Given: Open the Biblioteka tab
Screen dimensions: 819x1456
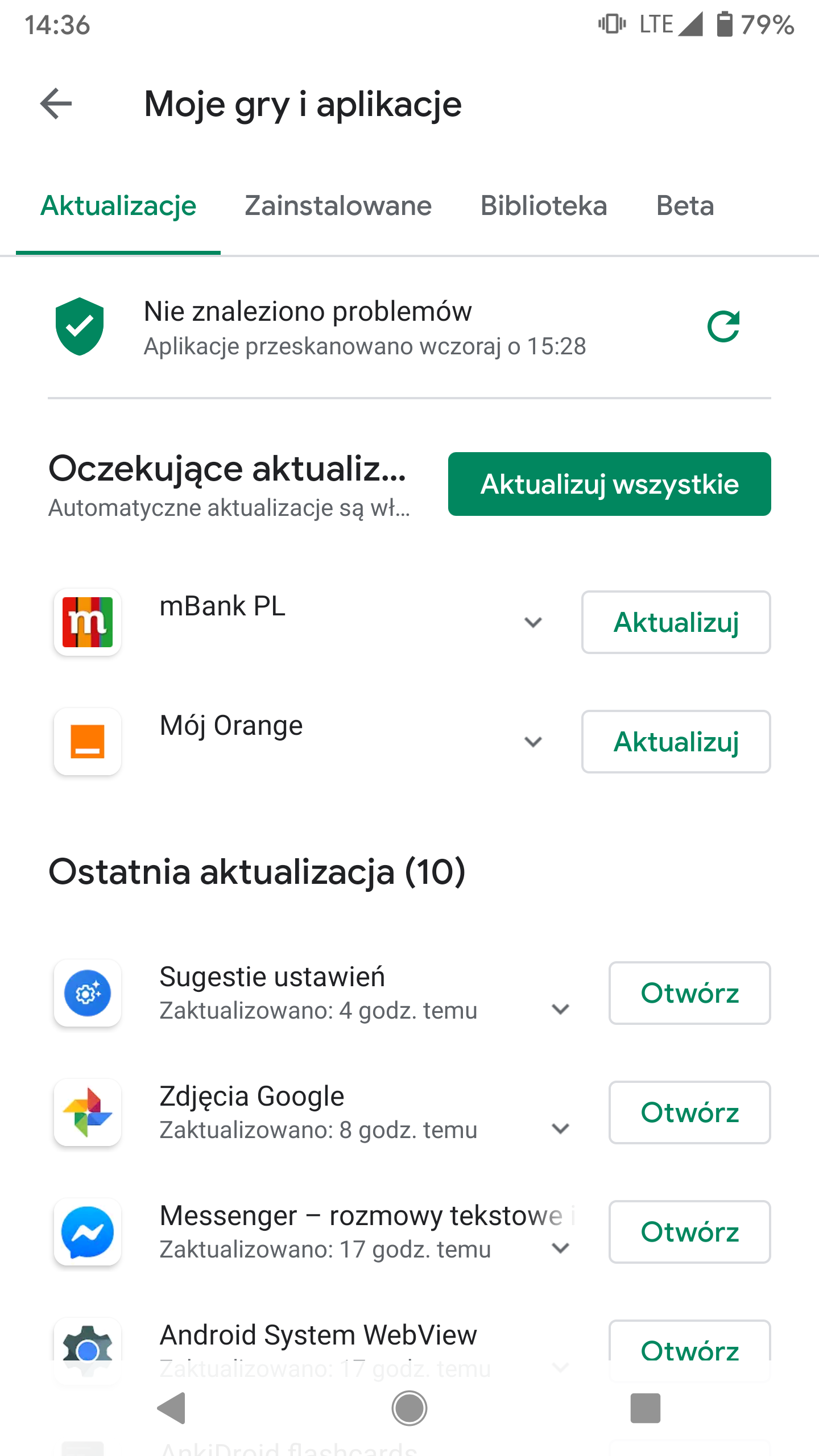Looking at the screenshot, I should click(543, 206).
